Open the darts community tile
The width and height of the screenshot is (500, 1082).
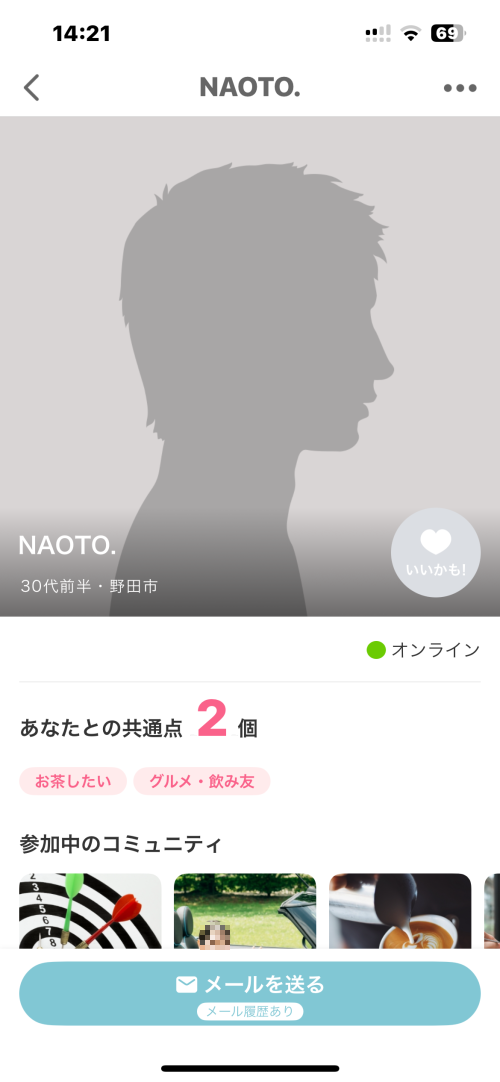point(90,911)
